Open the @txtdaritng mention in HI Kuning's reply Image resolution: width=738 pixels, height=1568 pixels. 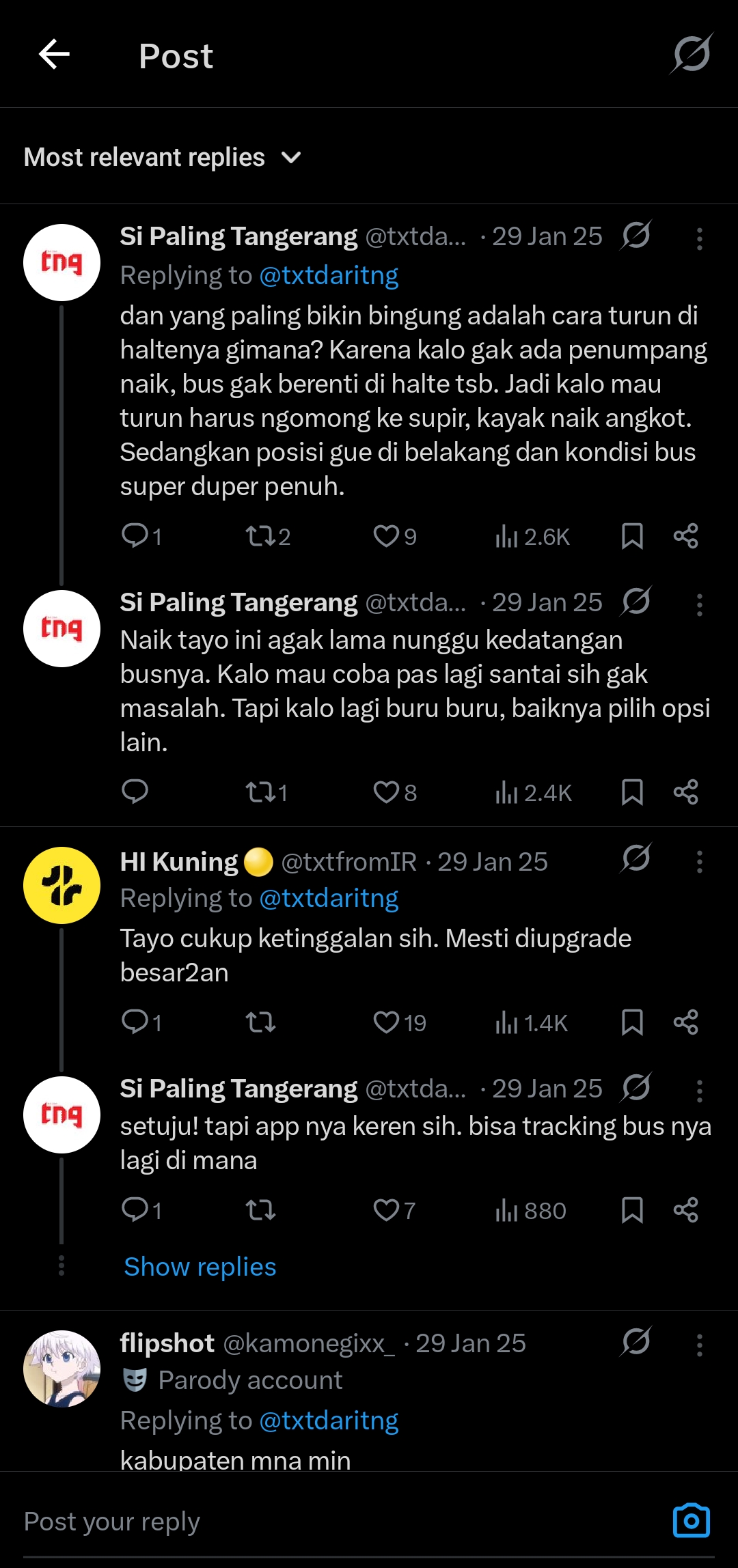[329, 899]
